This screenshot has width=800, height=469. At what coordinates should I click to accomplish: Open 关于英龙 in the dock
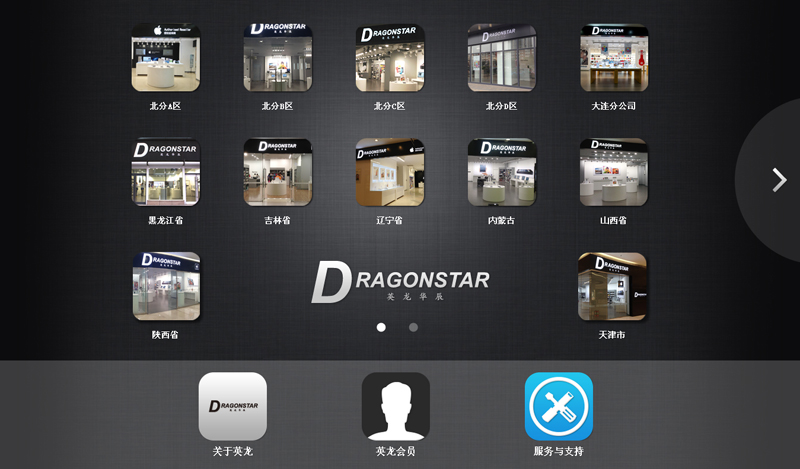click(232, 406)
